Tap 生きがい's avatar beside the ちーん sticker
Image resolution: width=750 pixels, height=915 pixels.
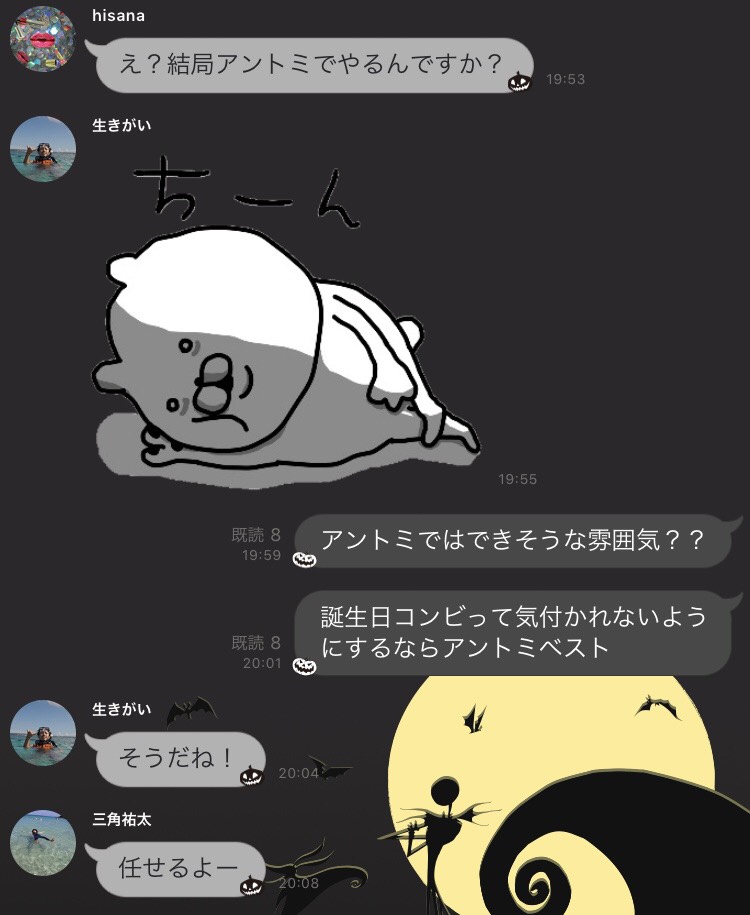click(43, 149)
